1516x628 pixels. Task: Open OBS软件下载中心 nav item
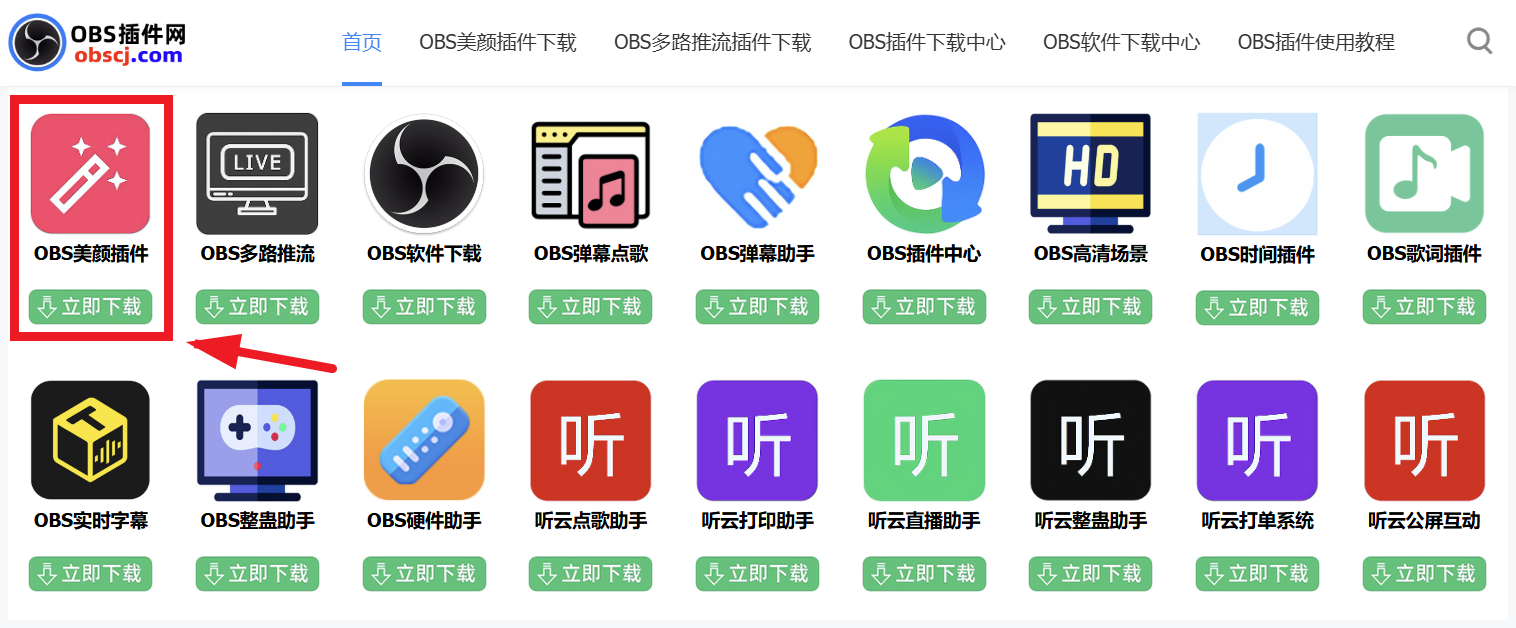tap(1121, 42)
